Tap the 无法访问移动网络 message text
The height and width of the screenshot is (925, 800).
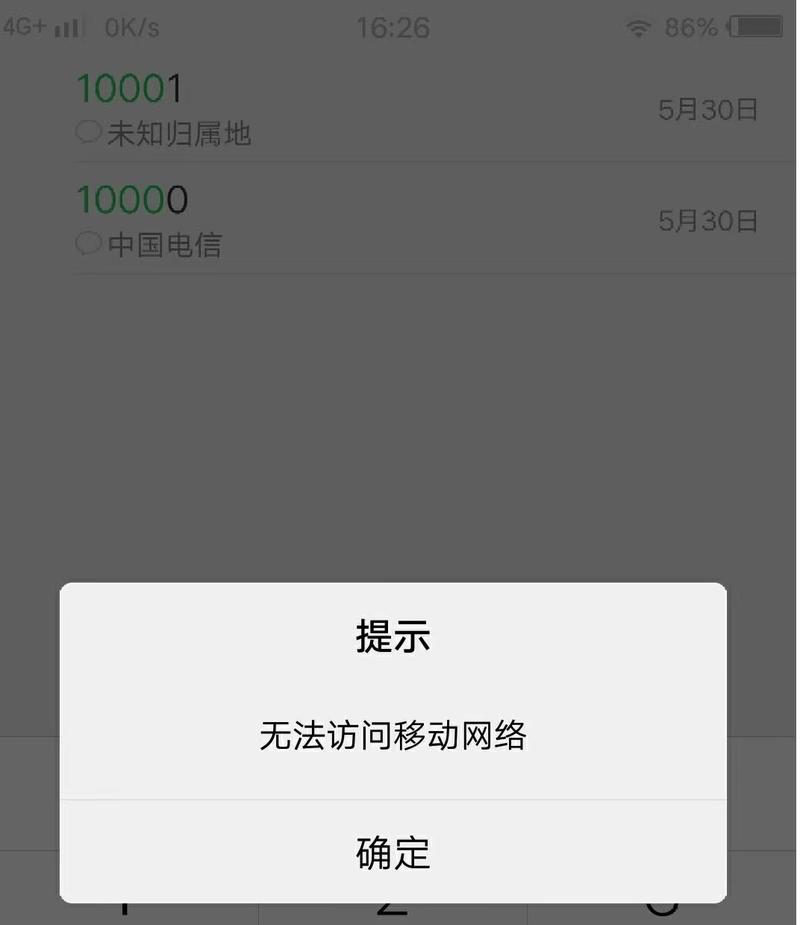pos(393,736)
